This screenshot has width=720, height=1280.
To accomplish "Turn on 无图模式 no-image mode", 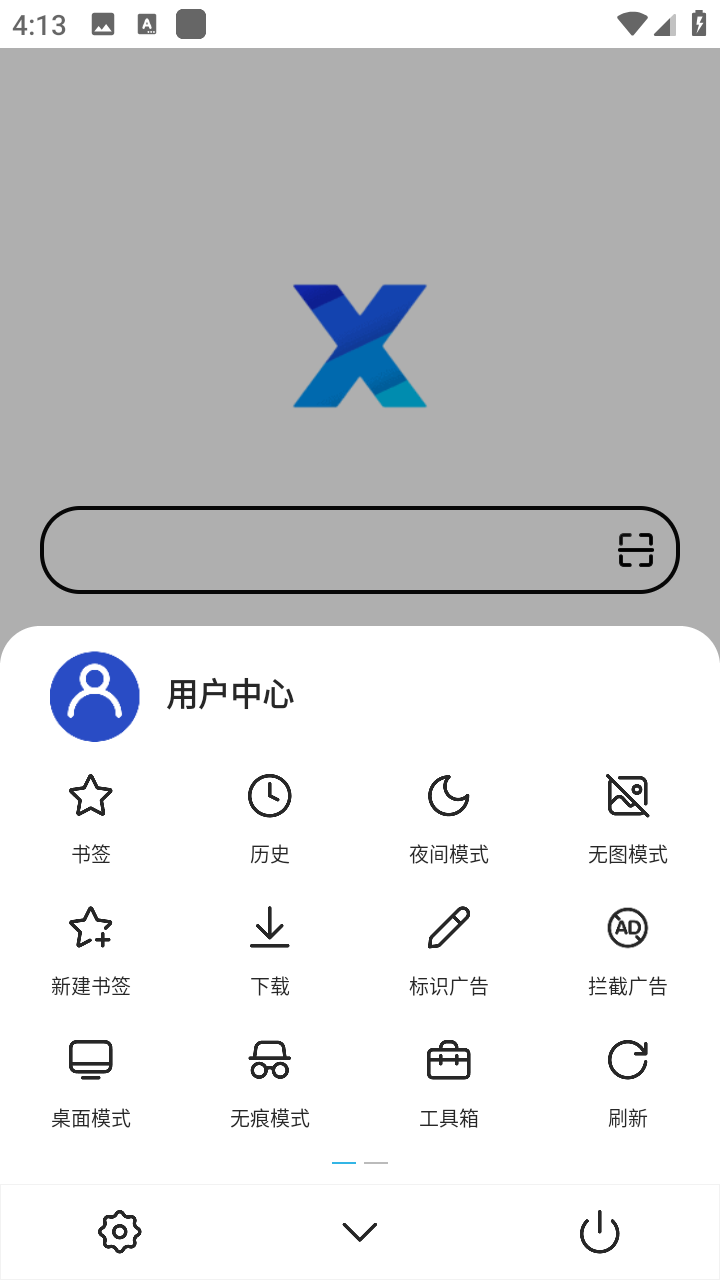I will tap(627, 817).
